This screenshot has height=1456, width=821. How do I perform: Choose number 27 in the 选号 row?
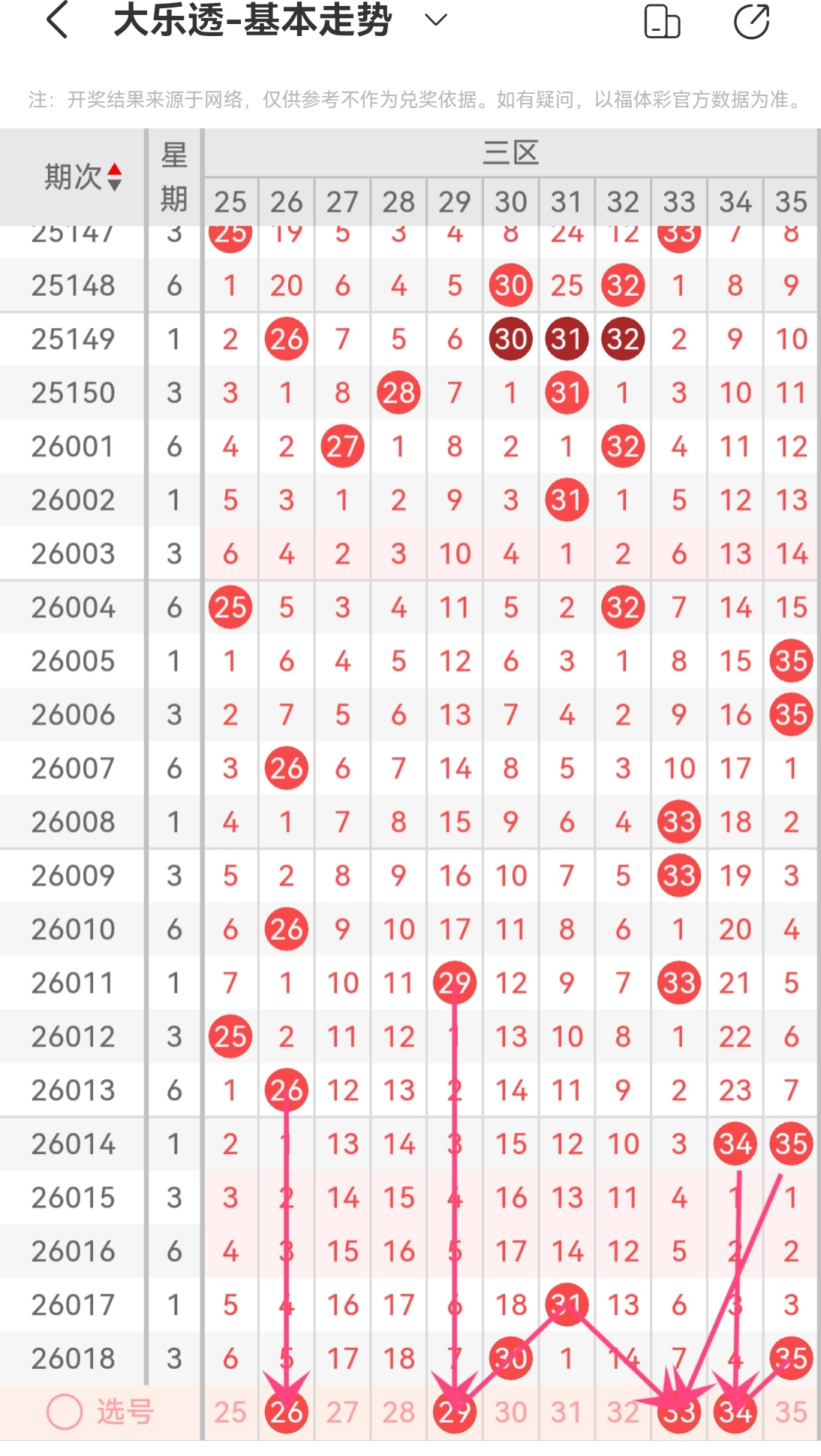[342, 1412]
